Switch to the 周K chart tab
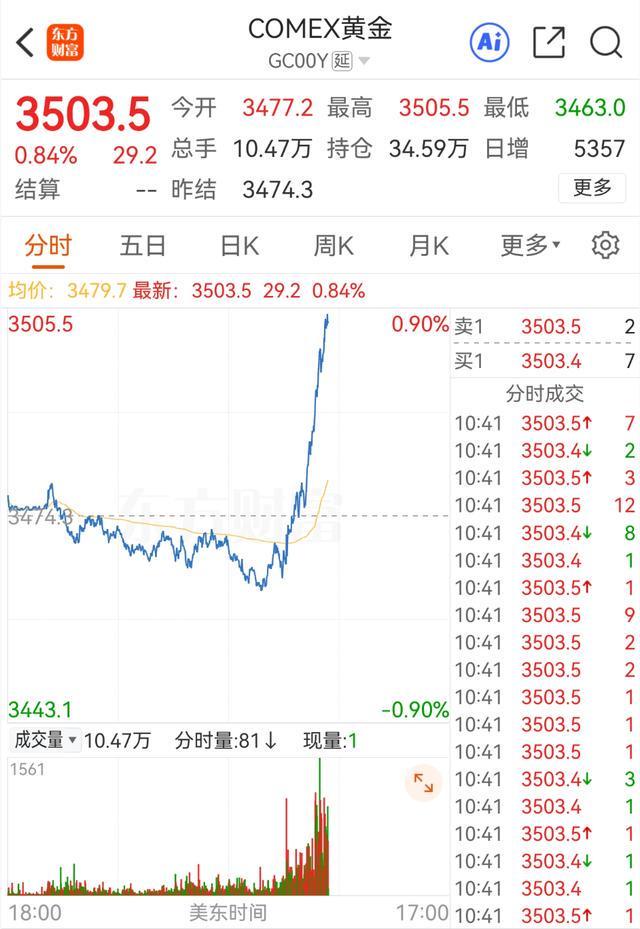Viewport: 640px width, 929px height. pos(333,245)
